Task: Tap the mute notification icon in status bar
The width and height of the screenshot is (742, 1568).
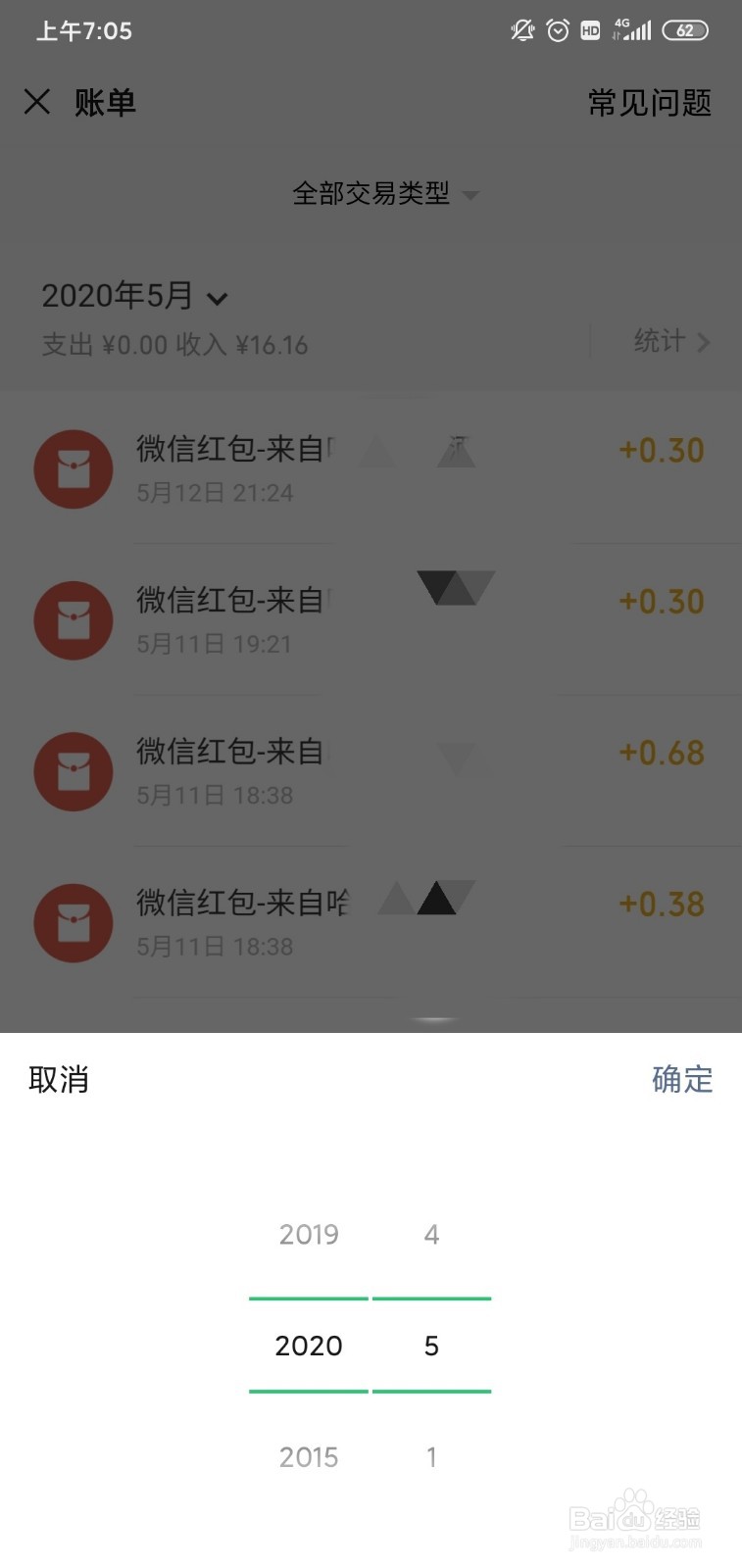Action: click(522, 30)
